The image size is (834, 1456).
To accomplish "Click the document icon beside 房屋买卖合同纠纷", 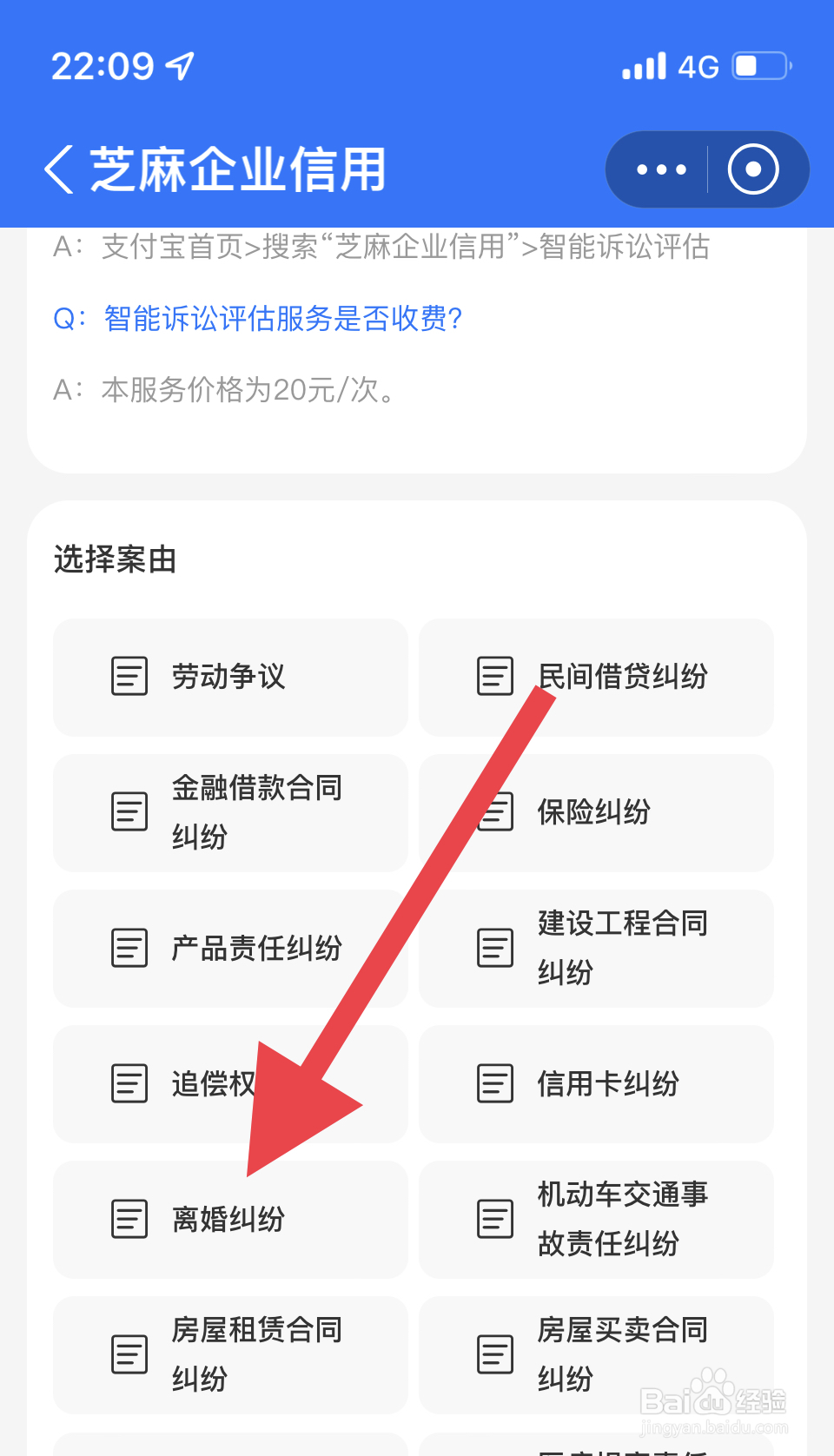I will coord(493,1355).
